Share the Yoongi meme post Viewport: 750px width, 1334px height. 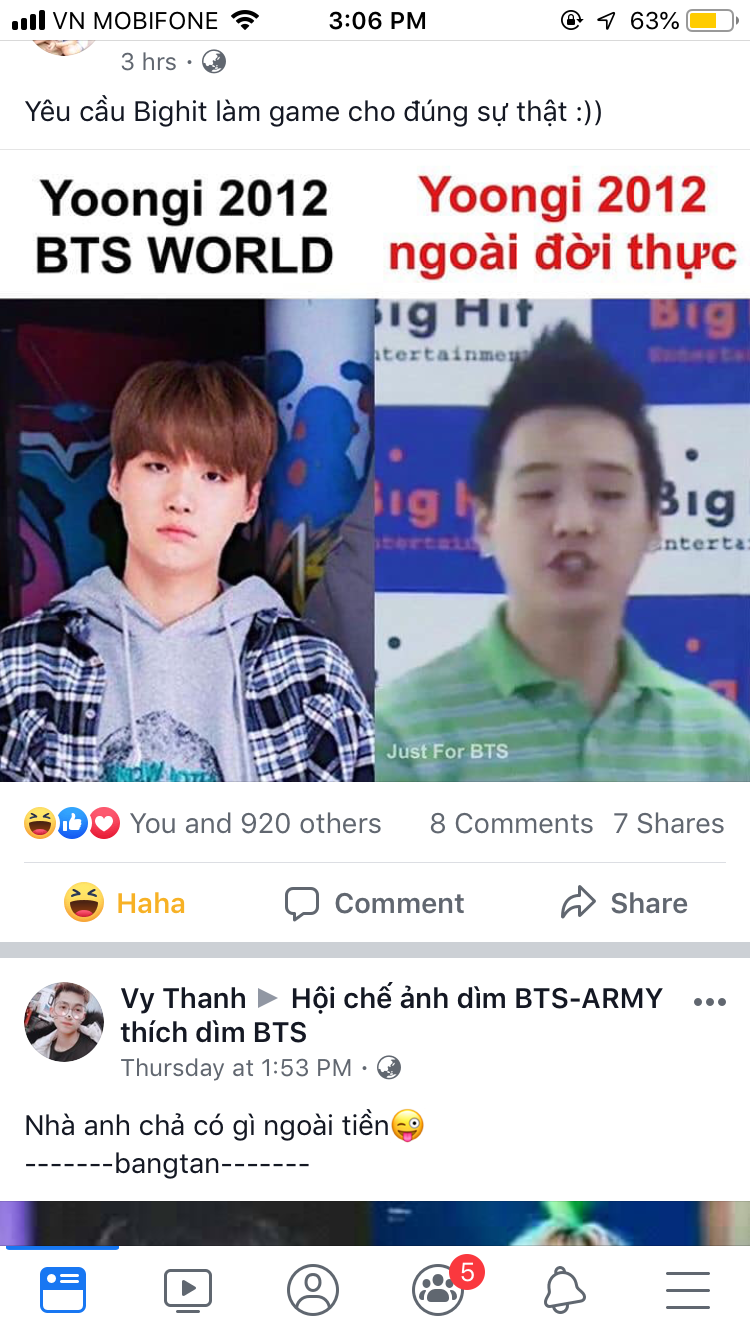click(x=624, y=903)
